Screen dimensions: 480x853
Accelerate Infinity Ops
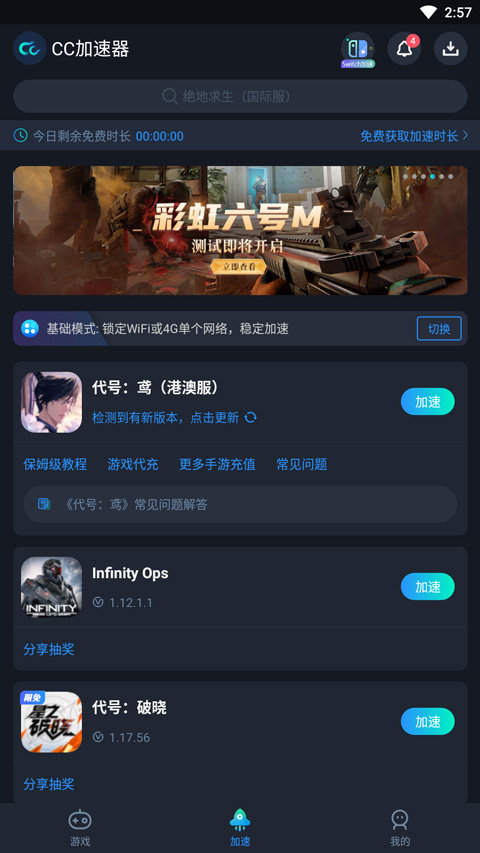click(x=428, y=586)
